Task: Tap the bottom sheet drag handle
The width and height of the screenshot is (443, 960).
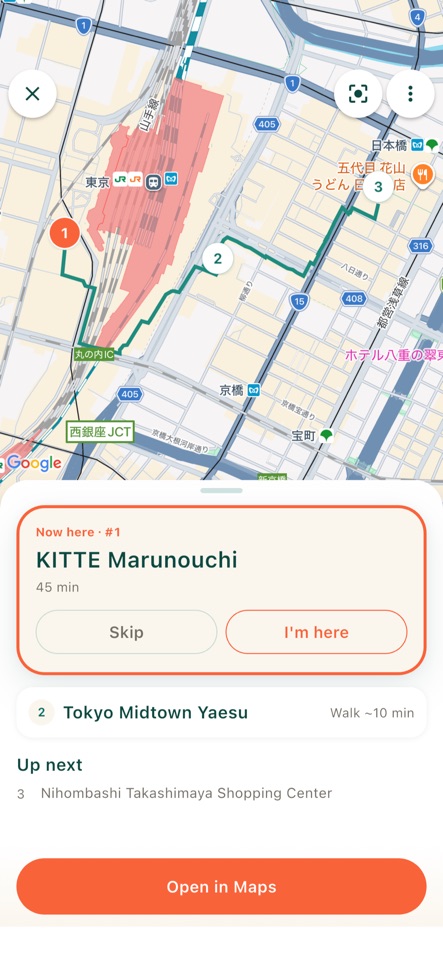Action: pos(222,490)
